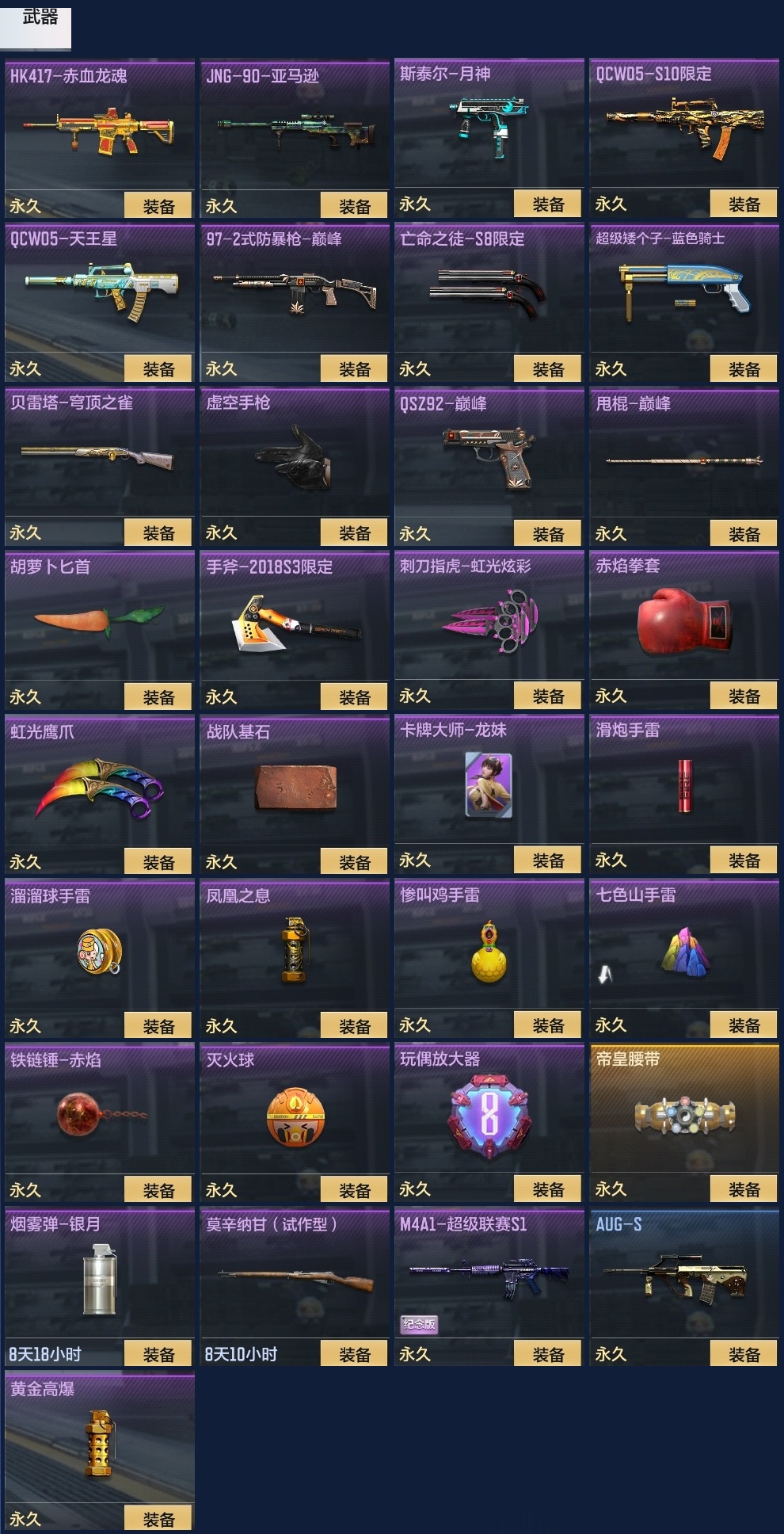784x1534 pixels.
Task: Equip the JNG-90-亚马逊 sniper
Action: tap(354, 206)
